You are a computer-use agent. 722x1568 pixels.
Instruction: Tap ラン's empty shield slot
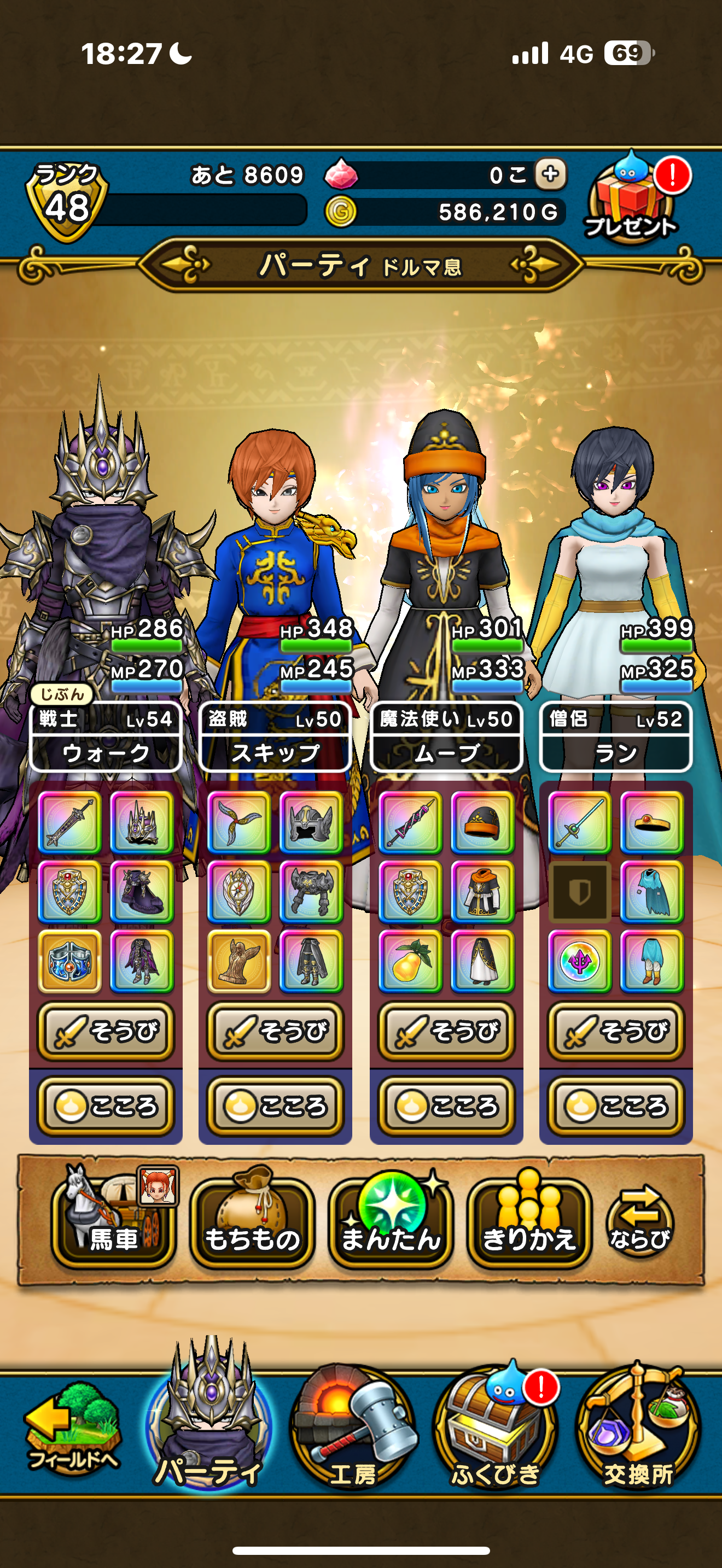coord(580,892)
